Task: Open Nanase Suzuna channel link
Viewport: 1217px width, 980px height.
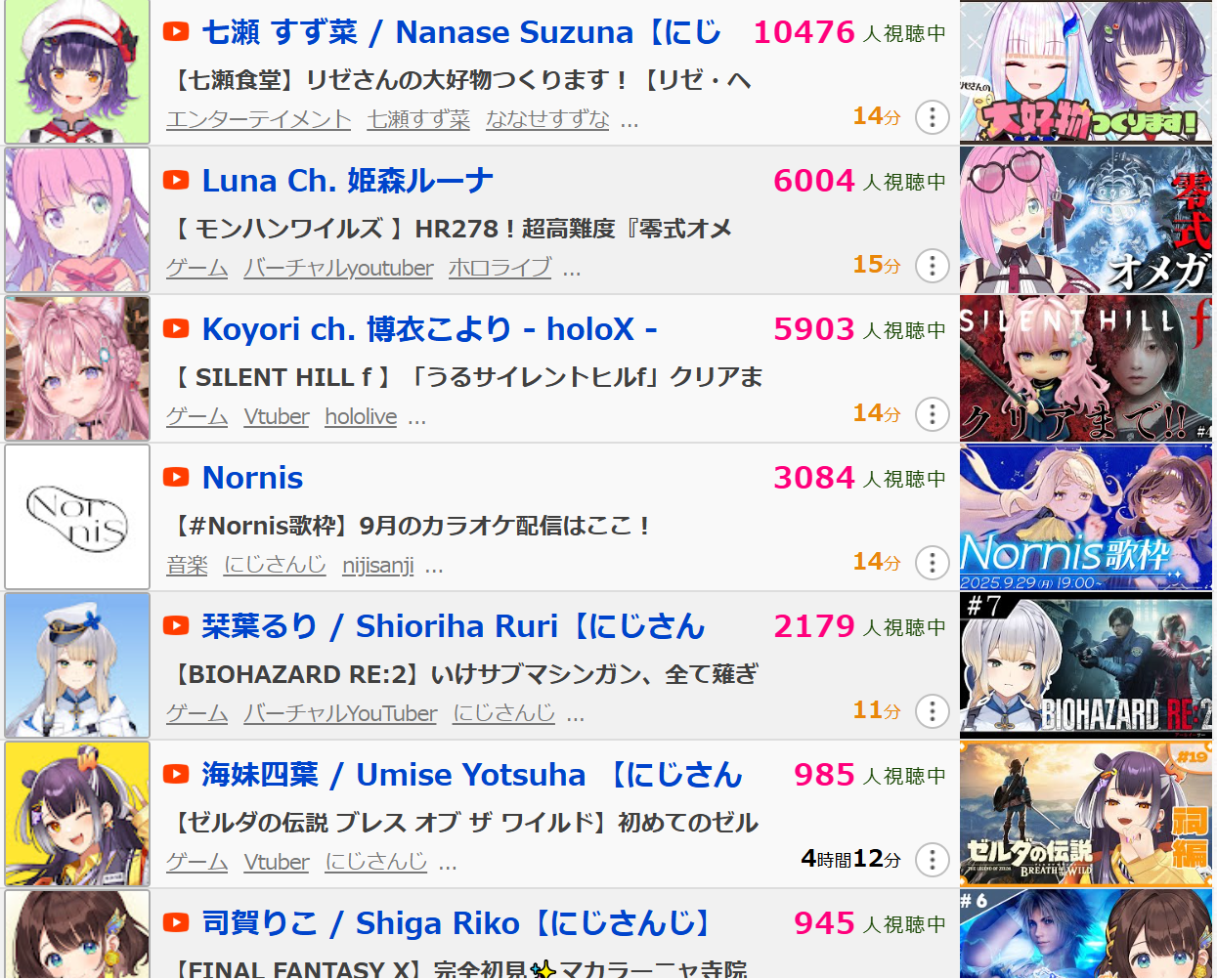Action: 460,32
